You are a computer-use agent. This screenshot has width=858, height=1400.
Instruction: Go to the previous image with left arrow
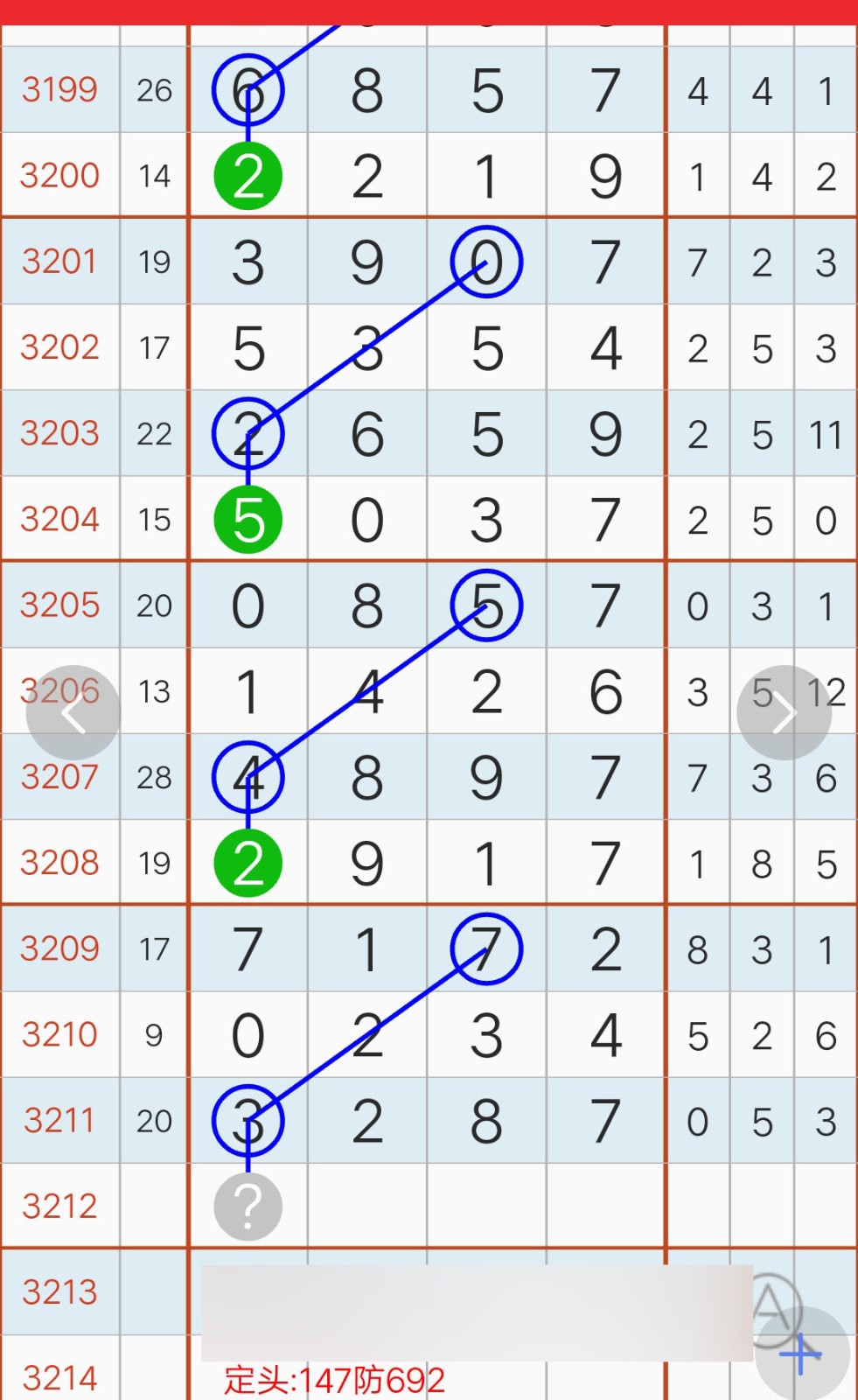tap(73, 713)
